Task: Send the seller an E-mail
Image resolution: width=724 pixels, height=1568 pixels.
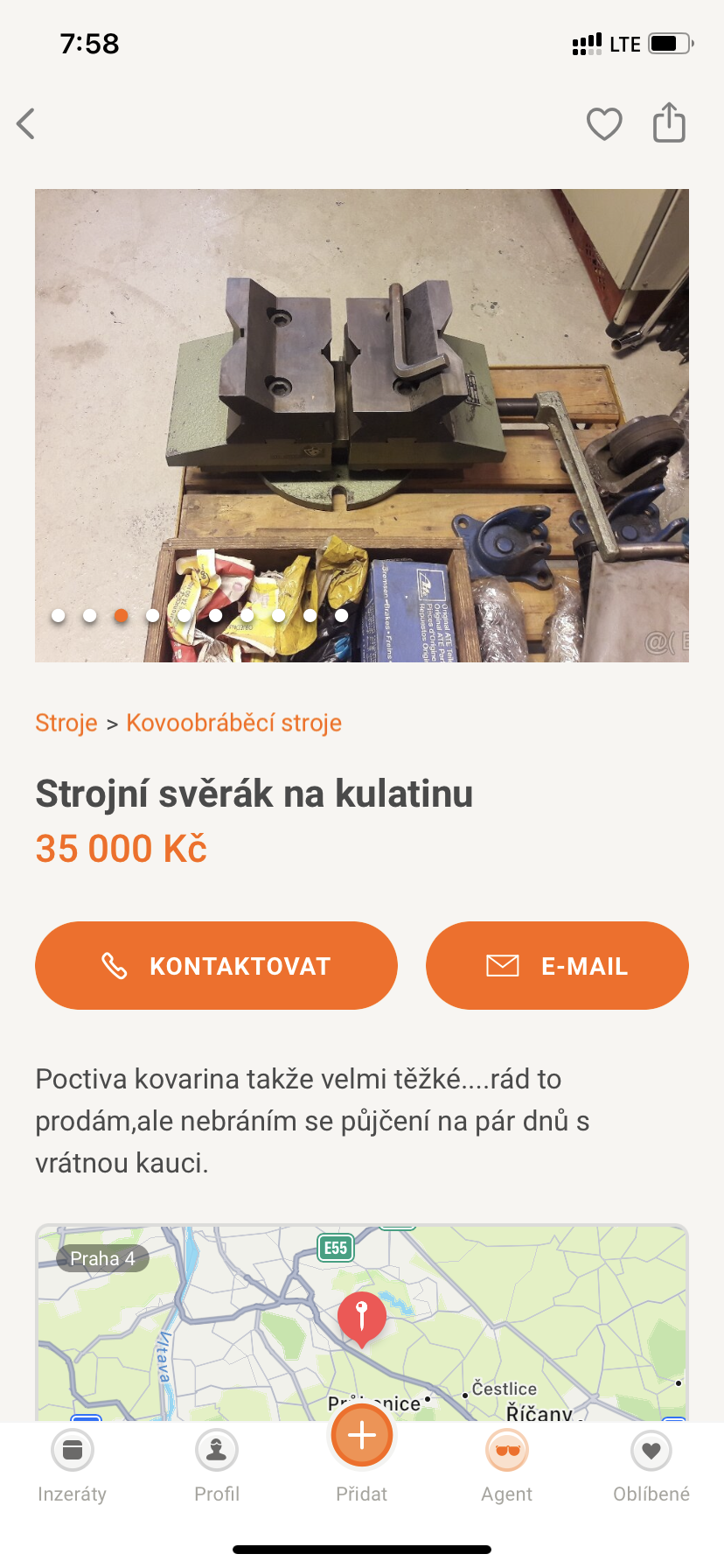Action: point(557,966)
